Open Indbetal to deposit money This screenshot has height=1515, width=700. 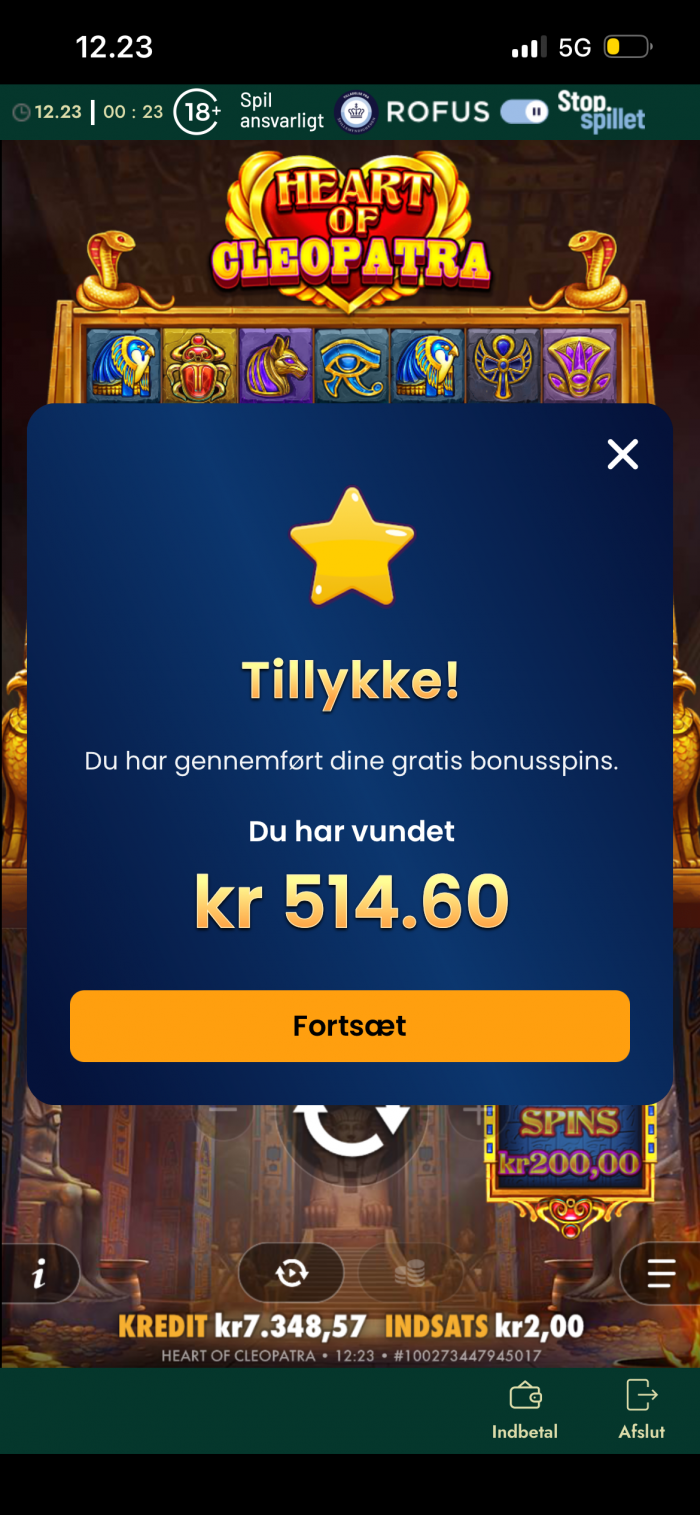point(525,1410)
